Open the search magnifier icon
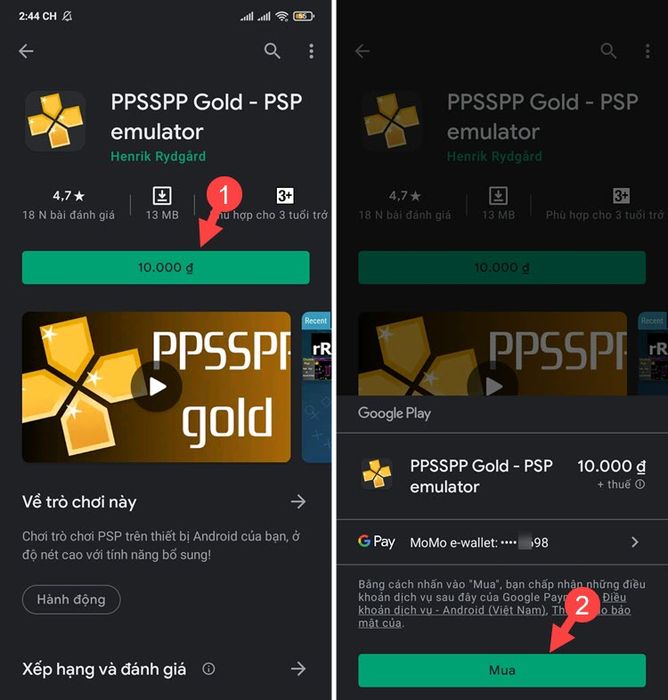Image resolution: width=668 pixels, height=700 pixels. coord(272,51)
